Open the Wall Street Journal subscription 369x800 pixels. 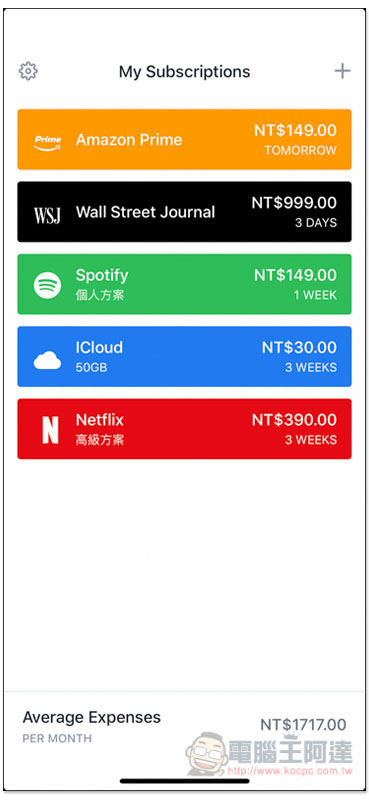pyautogui.click(x=184, y=212)
